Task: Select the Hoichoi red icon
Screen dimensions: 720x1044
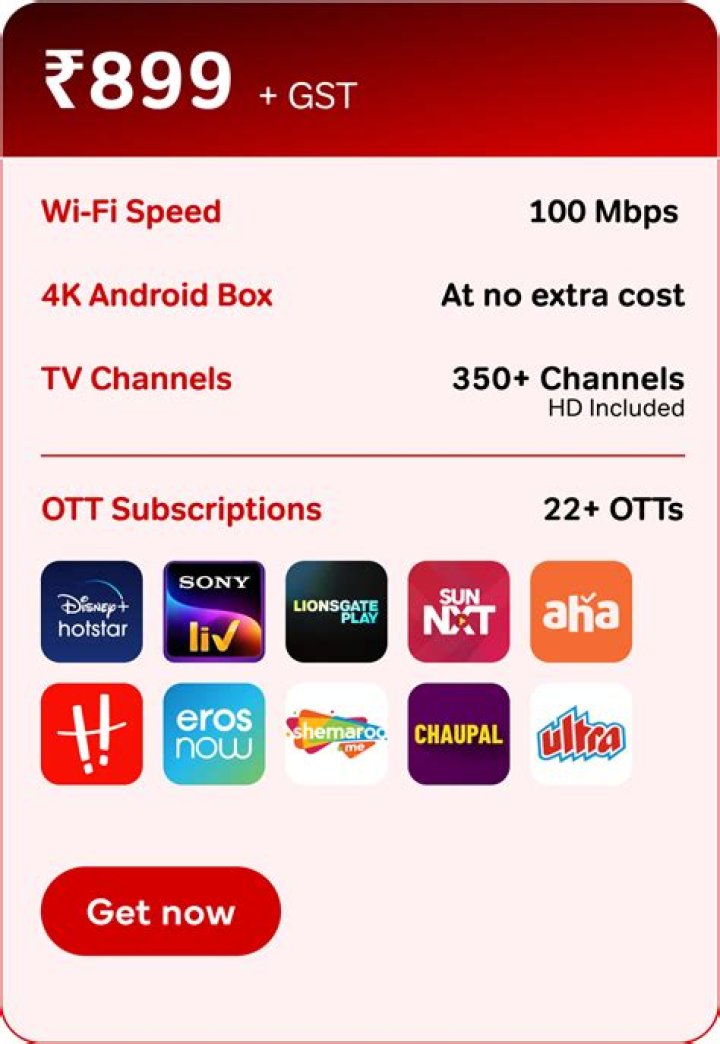Action: (90, 735)
